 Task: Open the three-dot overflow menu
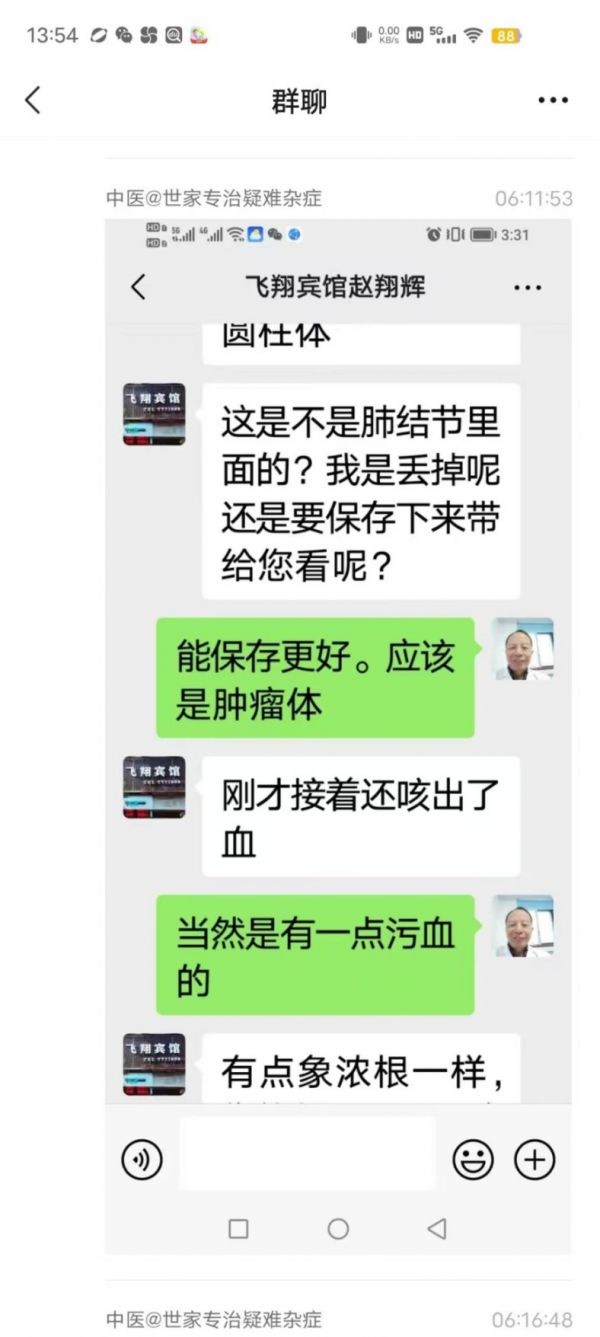coord(553,100)
